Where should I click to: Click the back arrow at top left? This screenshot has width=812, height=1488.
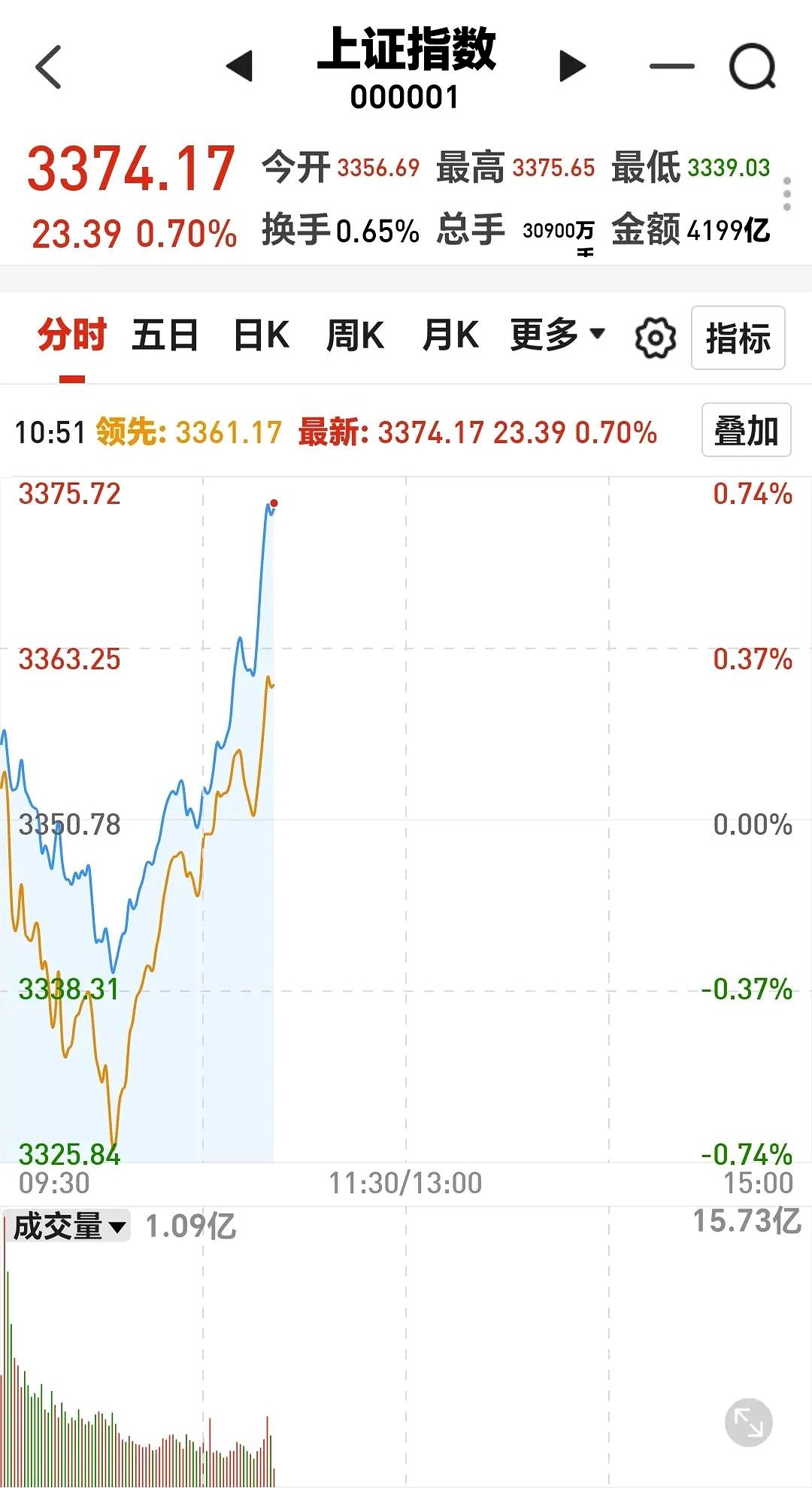coord(47,66)
